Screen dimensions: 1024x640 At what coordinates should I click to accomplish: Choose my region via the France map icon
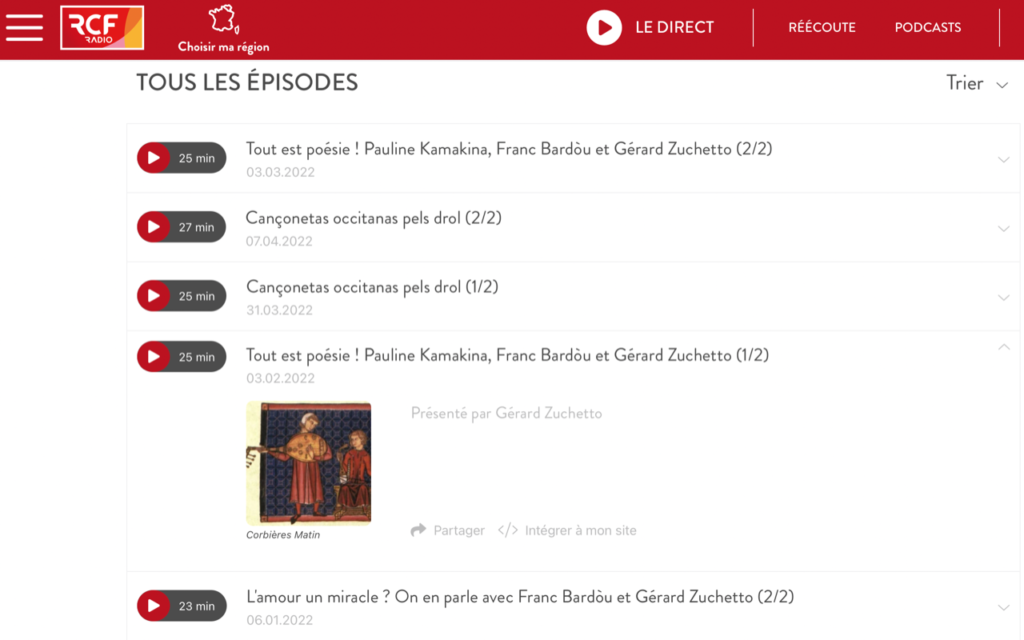[223, 29]
